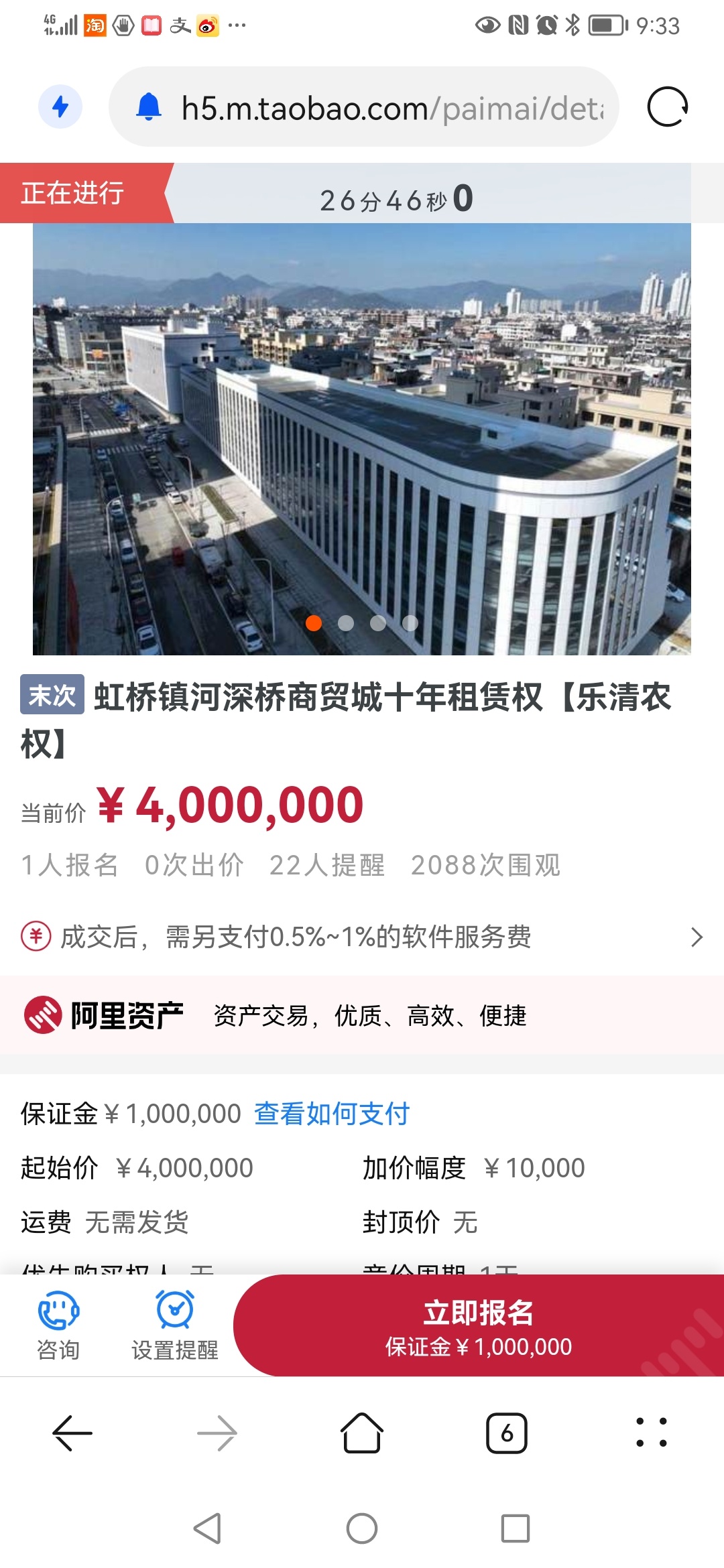The height and width of the screenshot is (1568, 724).
Task: Open the browser tabs switcher showing 6
Action: click(x=506, y=1433)
